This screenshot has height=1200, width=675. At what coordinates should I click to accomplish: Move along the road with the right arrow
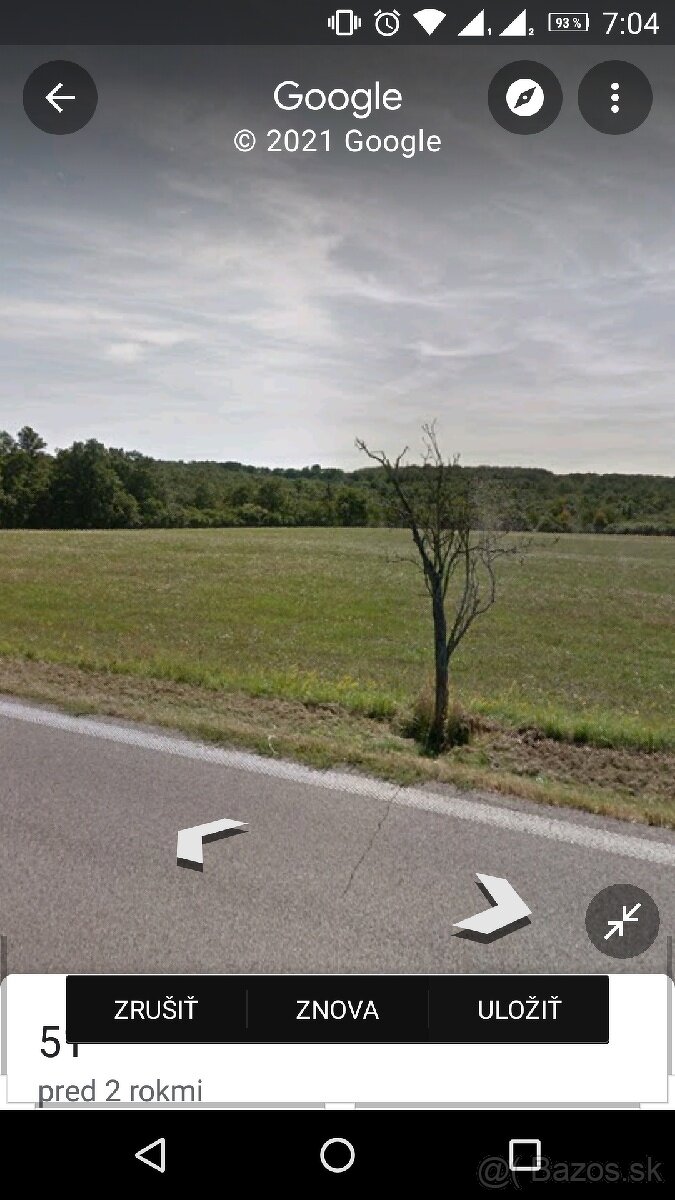pos(492,908)
